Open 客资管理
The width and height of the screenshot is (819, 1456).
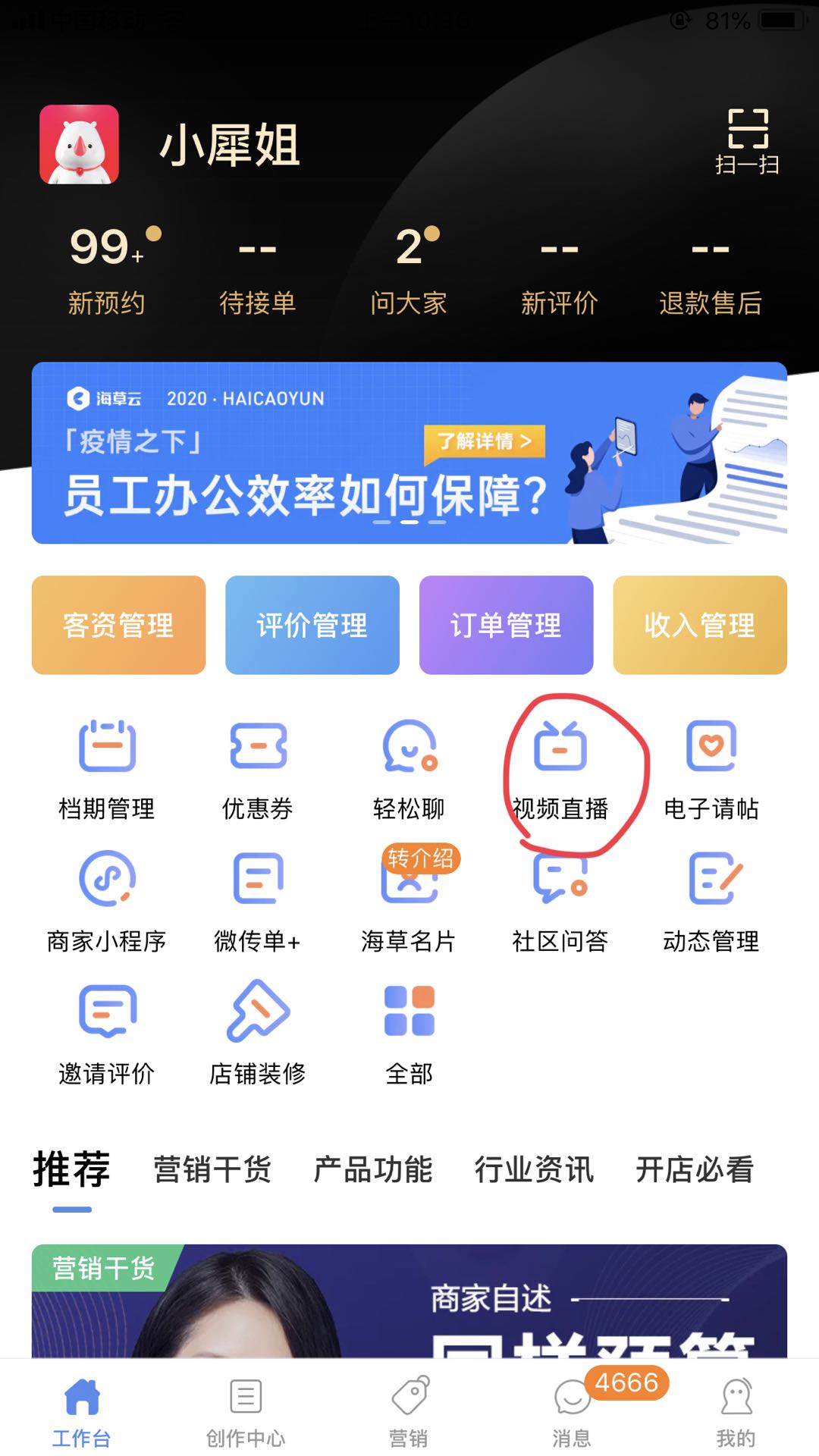coord(118,625)
